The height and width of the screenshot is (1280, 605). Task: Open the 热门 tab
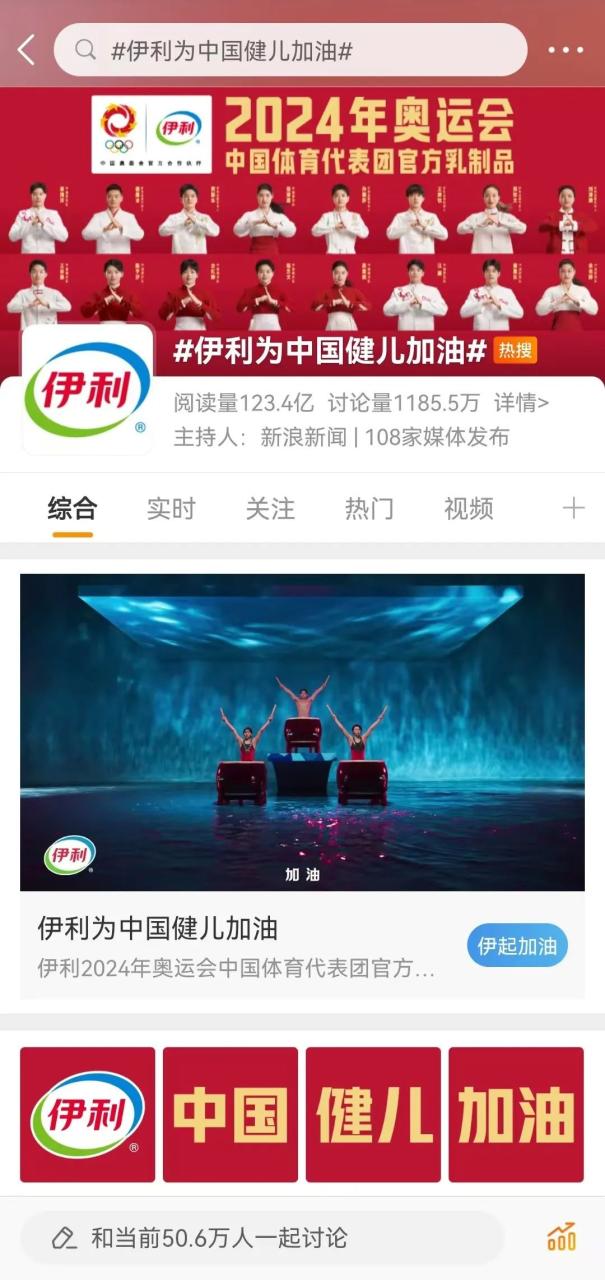369,508
